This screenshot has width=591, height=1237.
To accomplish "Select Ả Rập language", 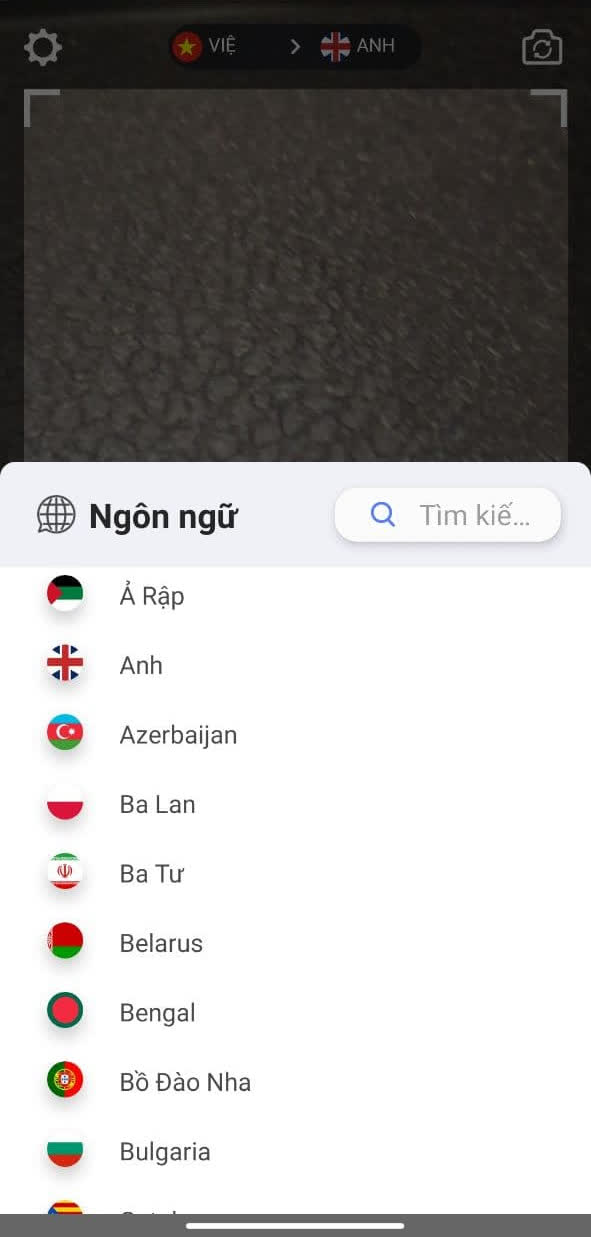I will pyautogui.click(x=295, y=596).
